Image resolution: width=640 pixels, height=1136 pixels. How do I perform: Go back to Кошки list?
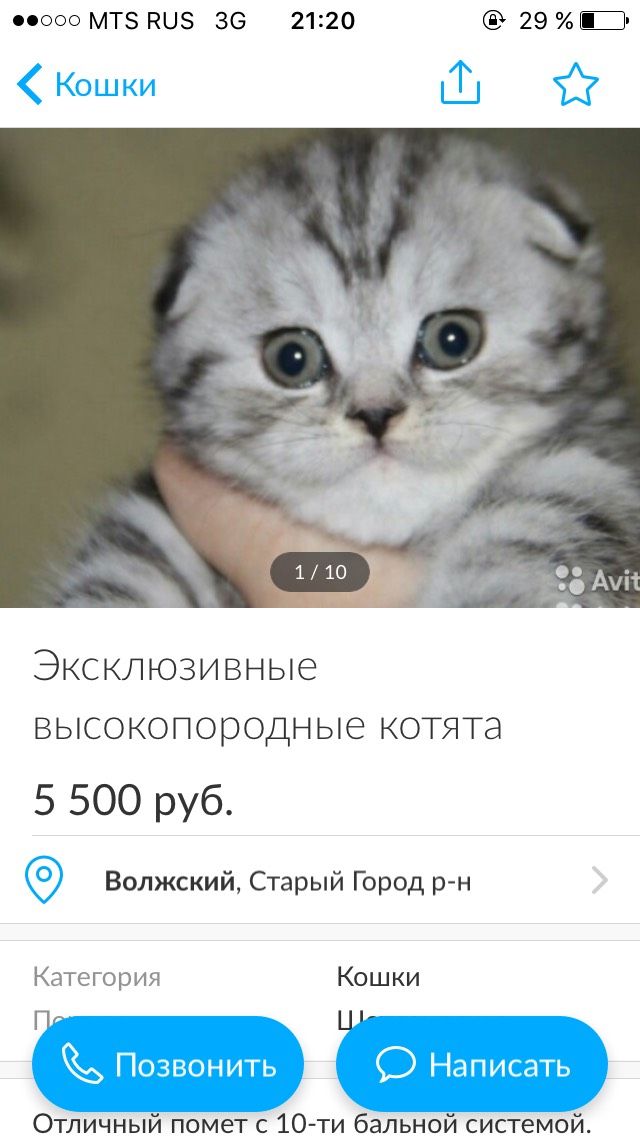[86, 85]
